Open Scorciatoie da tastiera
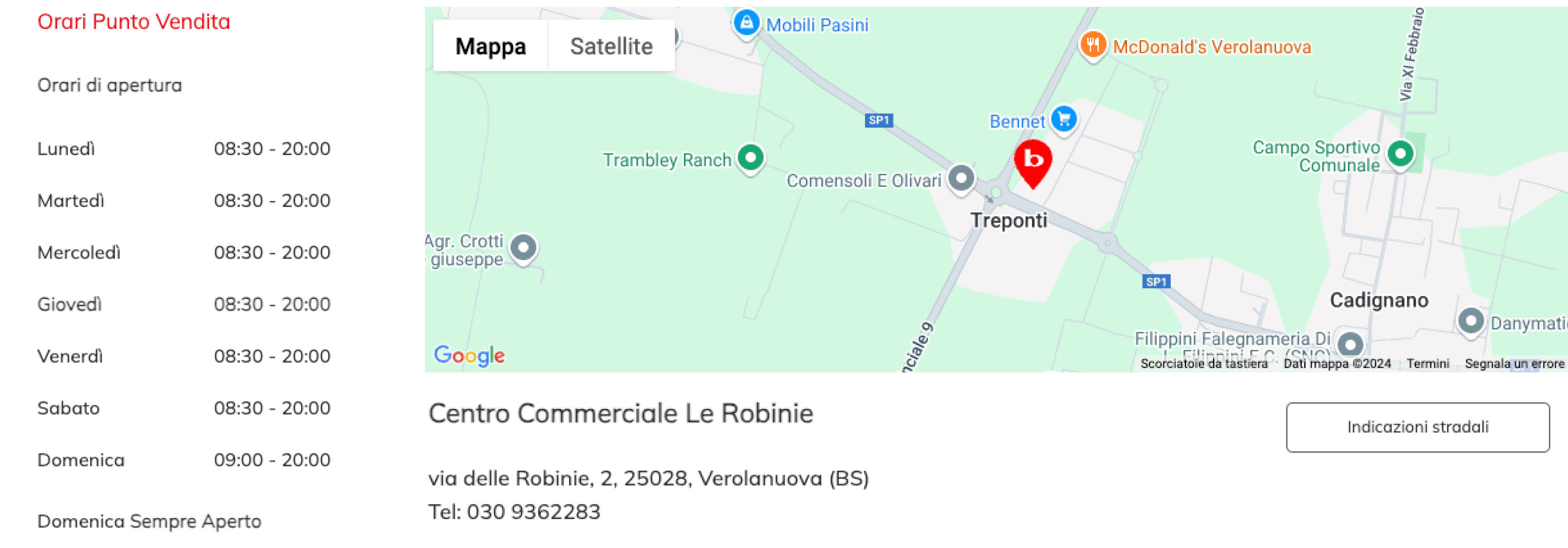Screen dimensions: 1568x548 point(1204,364)
